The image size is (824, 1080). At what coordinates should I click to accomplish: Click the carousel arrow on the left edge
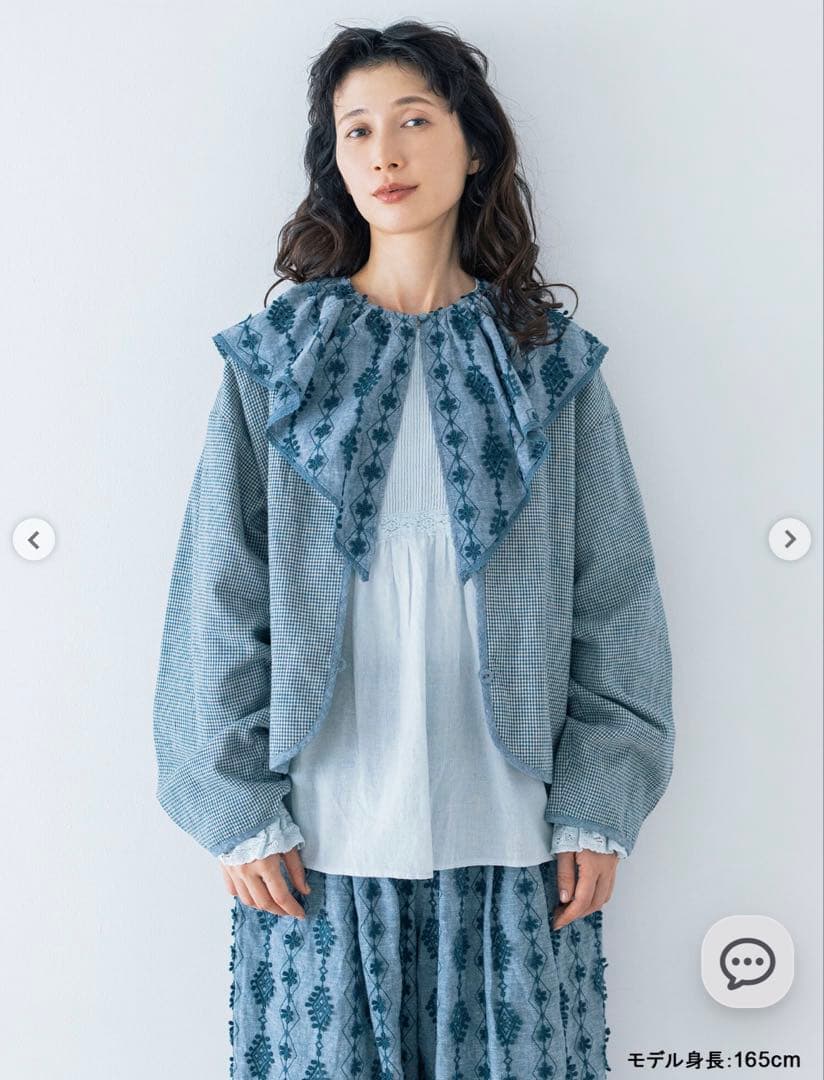(32, 540)
